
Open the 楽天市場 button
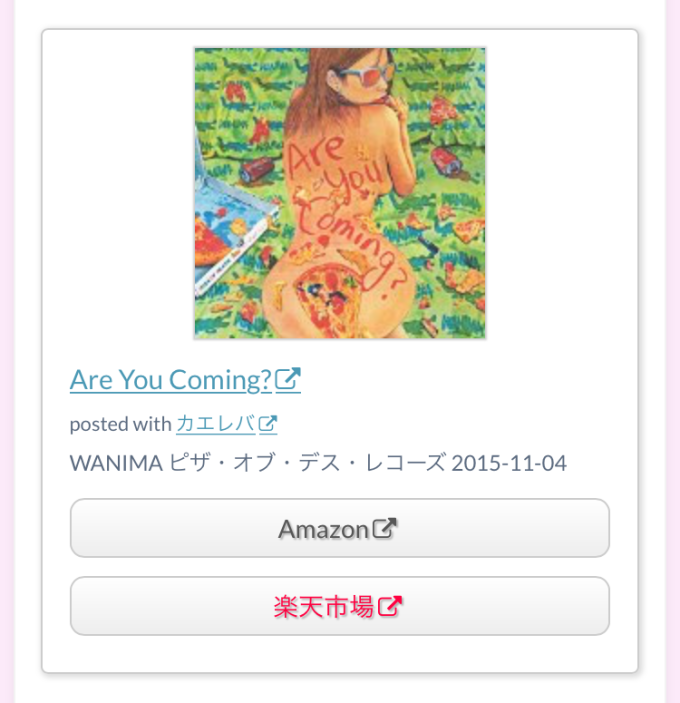click(x=339, y=606)
